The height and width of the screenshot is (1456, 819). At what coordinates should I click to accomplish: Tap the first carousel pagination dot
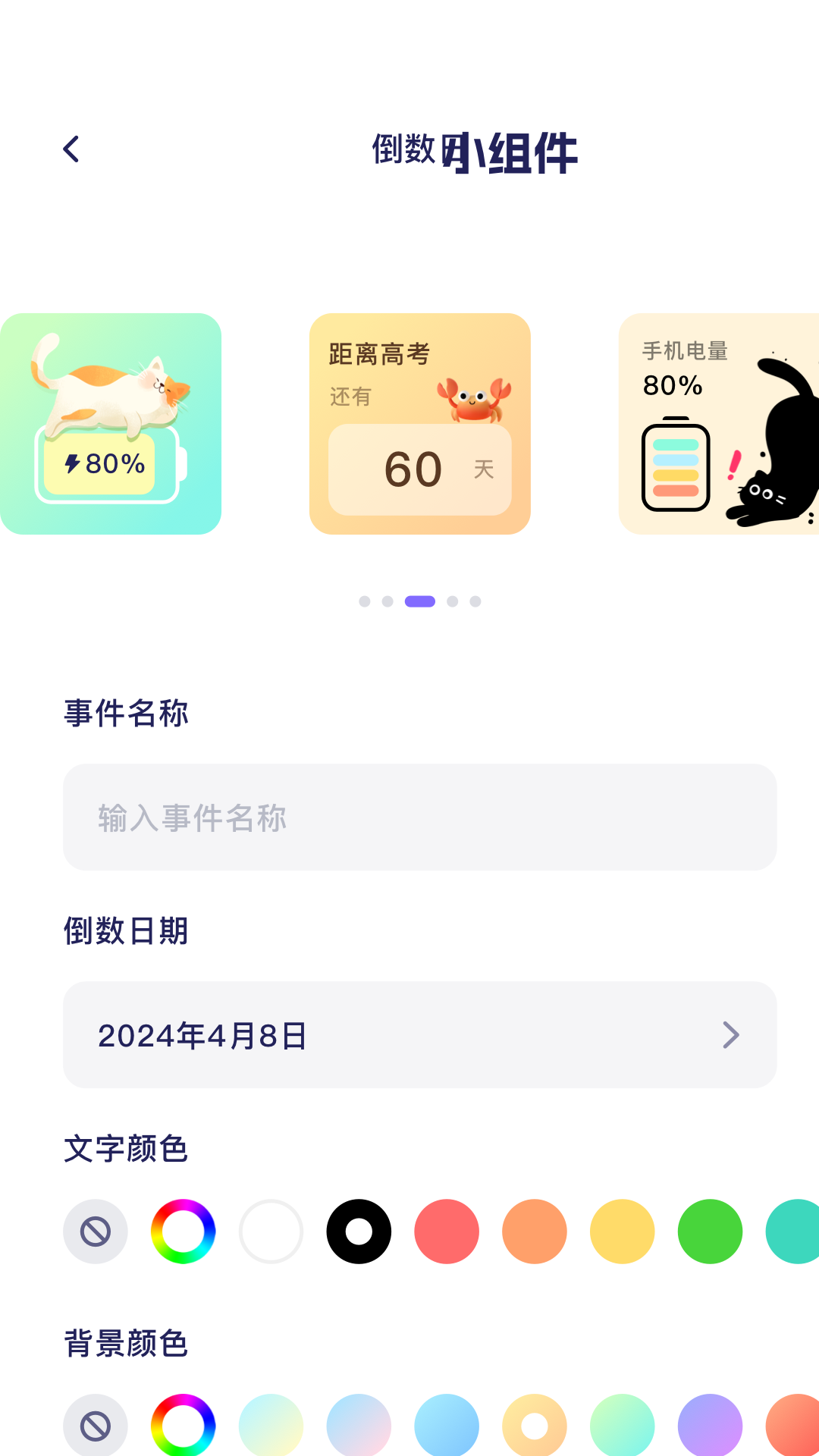pos(366,601)
